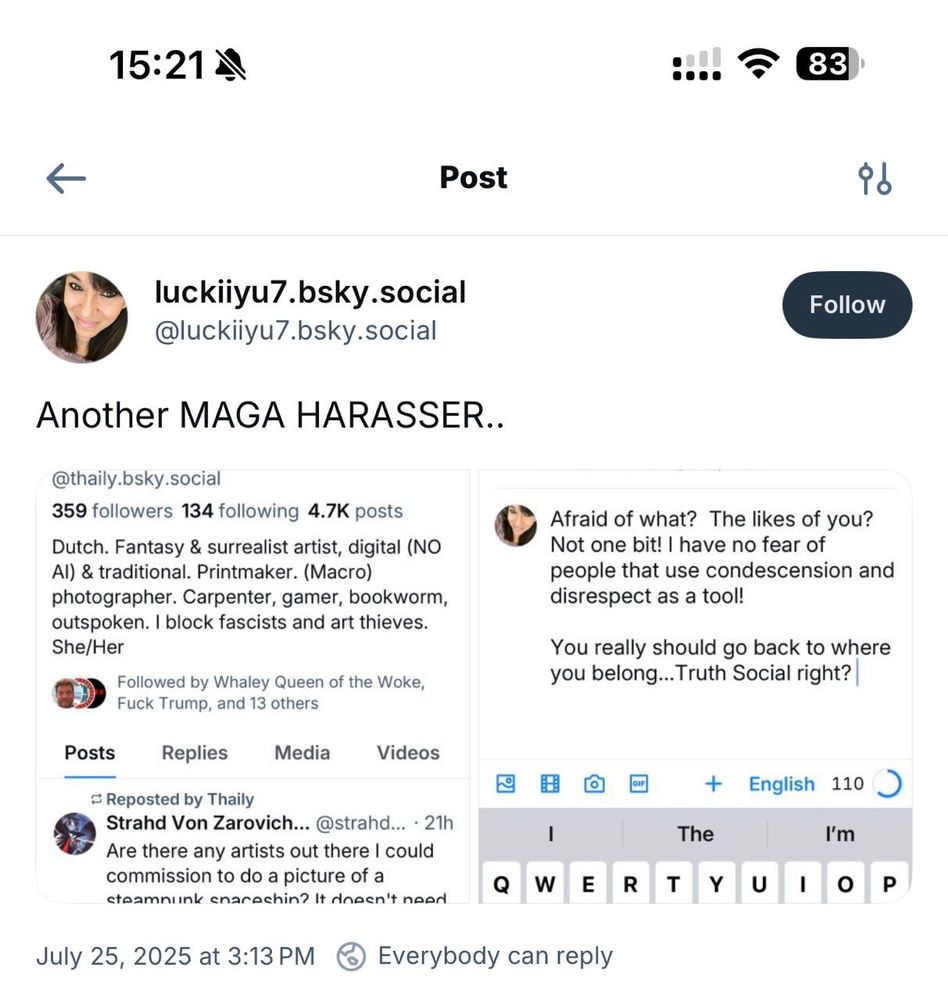Choose 'The' from the predictive text bar

(695, 833)
